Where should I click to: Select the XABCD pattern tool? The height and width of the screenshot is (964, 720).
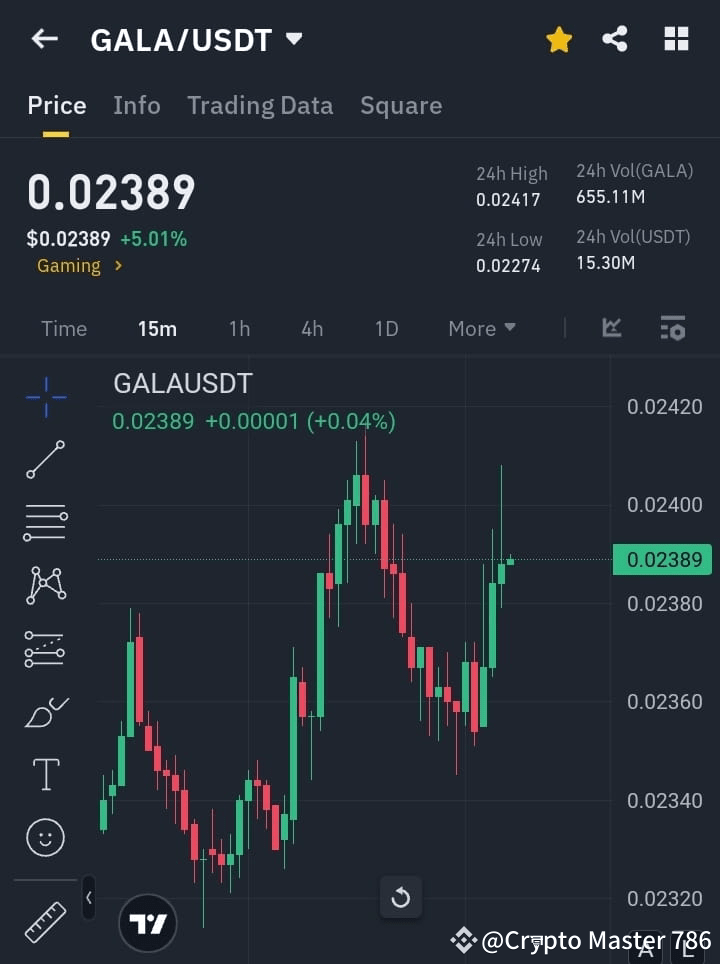[44, 586]
